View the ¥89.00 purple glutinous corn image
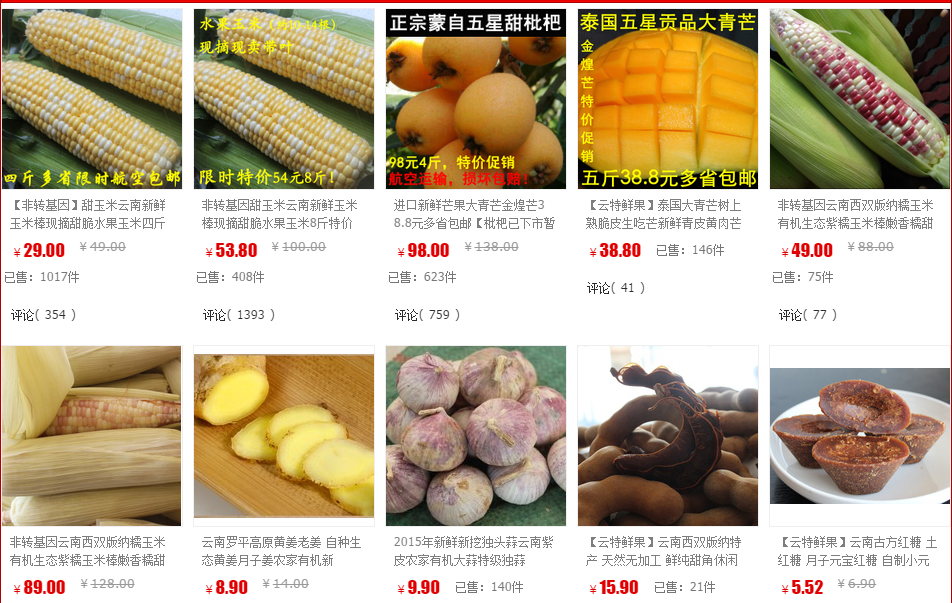 pyautogui.click(x=92, y=436)
